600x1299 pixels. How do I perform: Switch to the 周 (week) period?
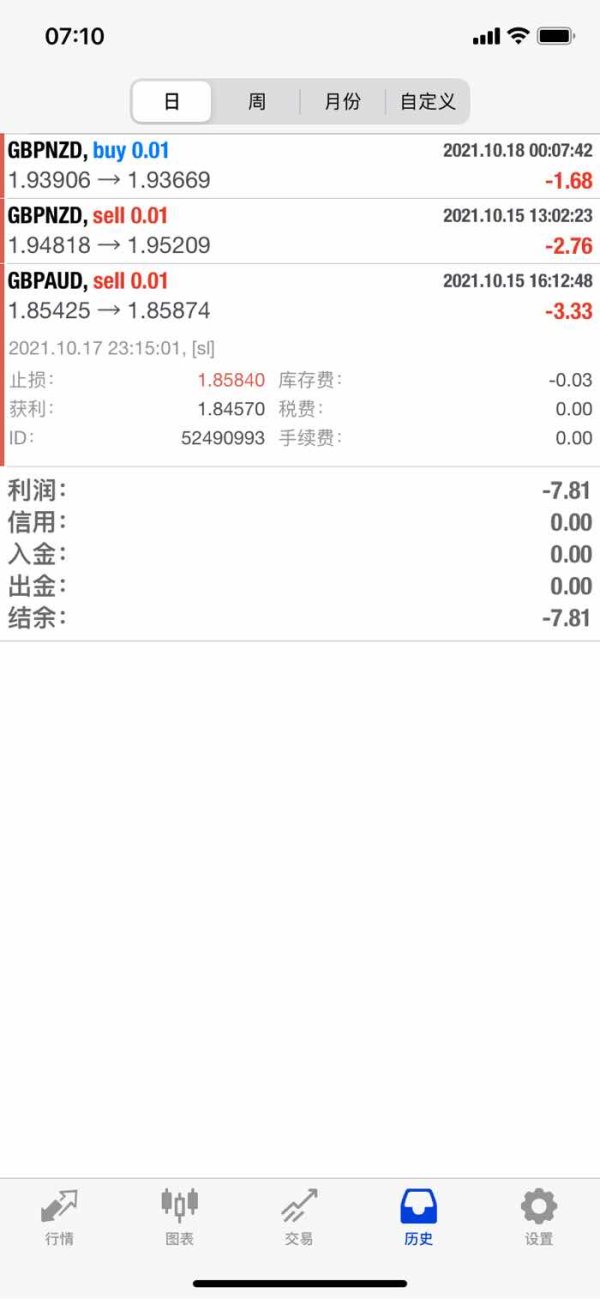click(257, 102)
